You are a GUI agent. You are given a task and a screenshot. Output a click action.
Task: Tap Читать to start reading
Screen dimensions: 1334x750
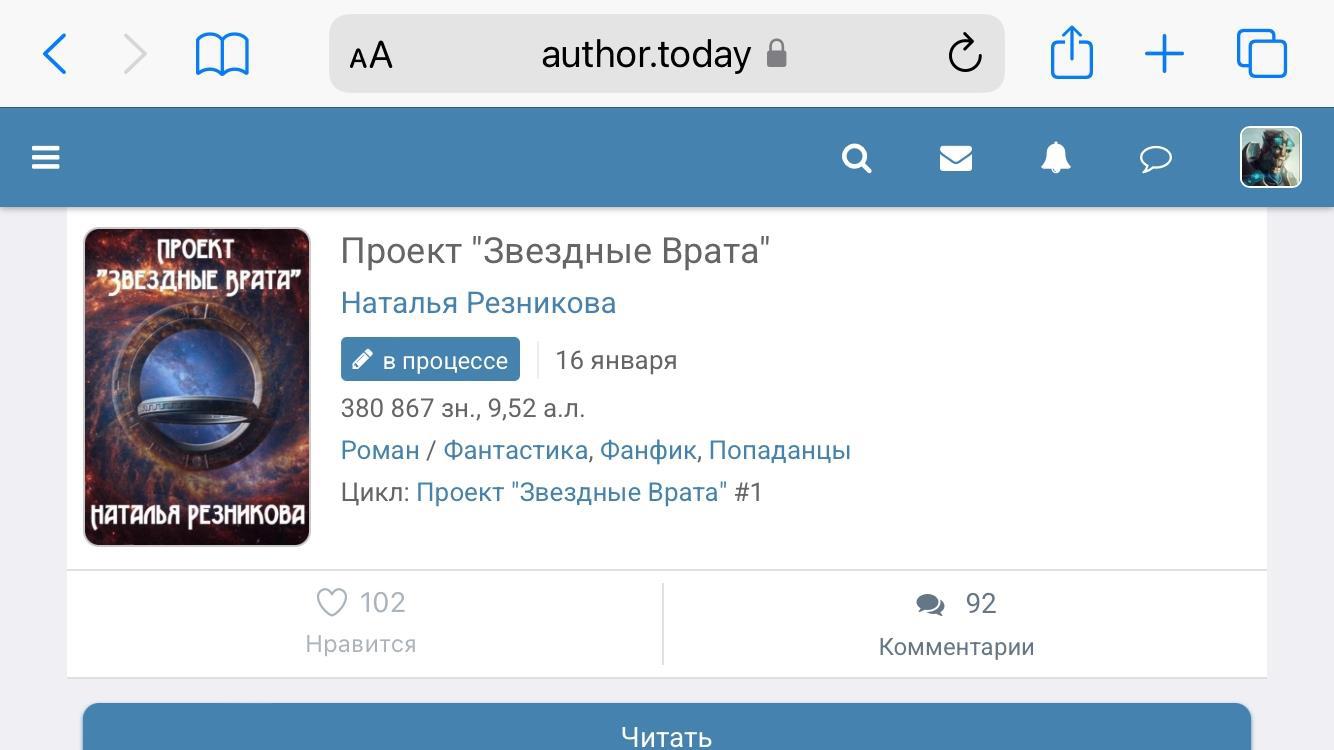[x=666, y=734]
